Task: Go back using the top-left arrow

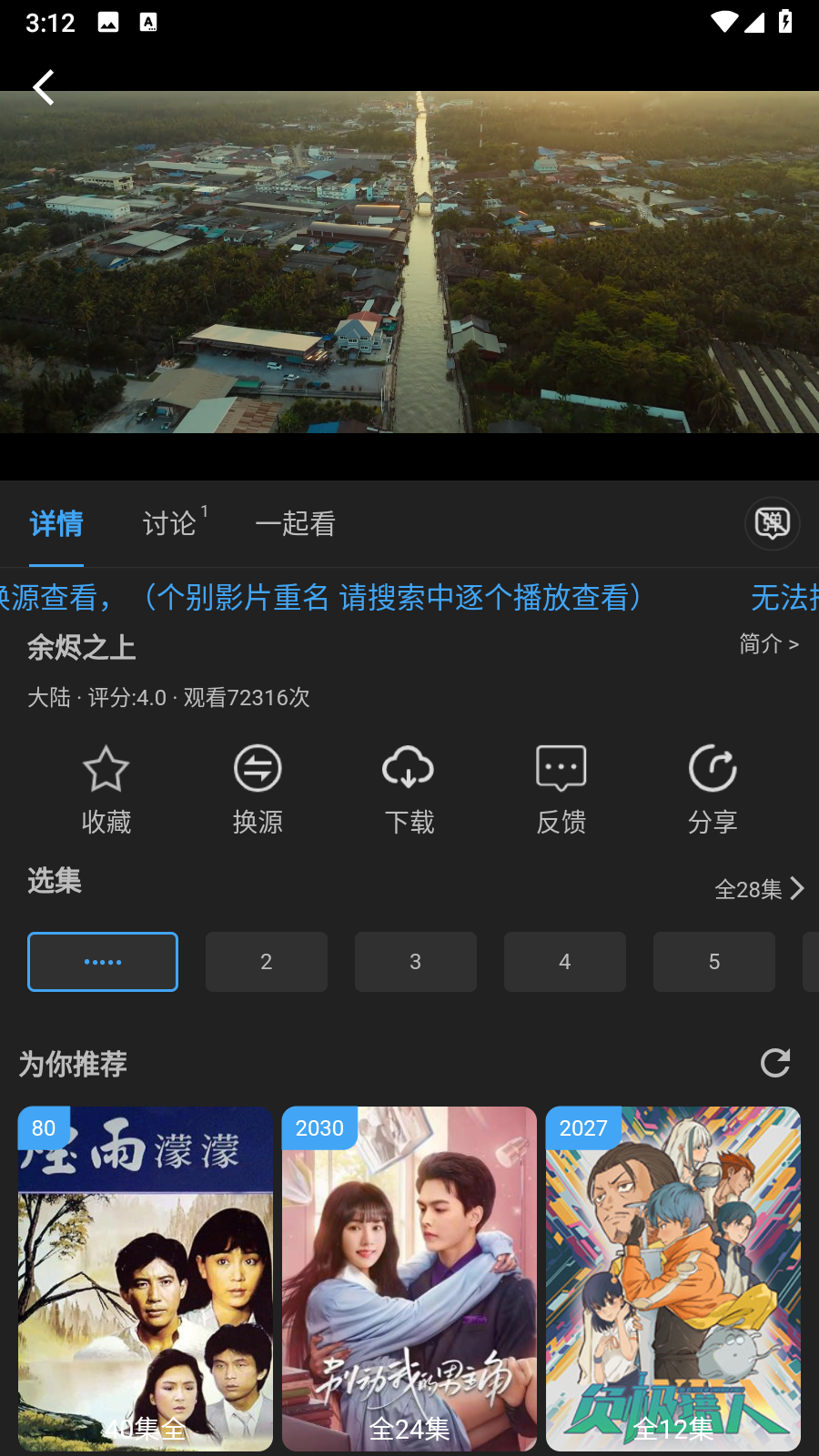Action: coord(43,87)
